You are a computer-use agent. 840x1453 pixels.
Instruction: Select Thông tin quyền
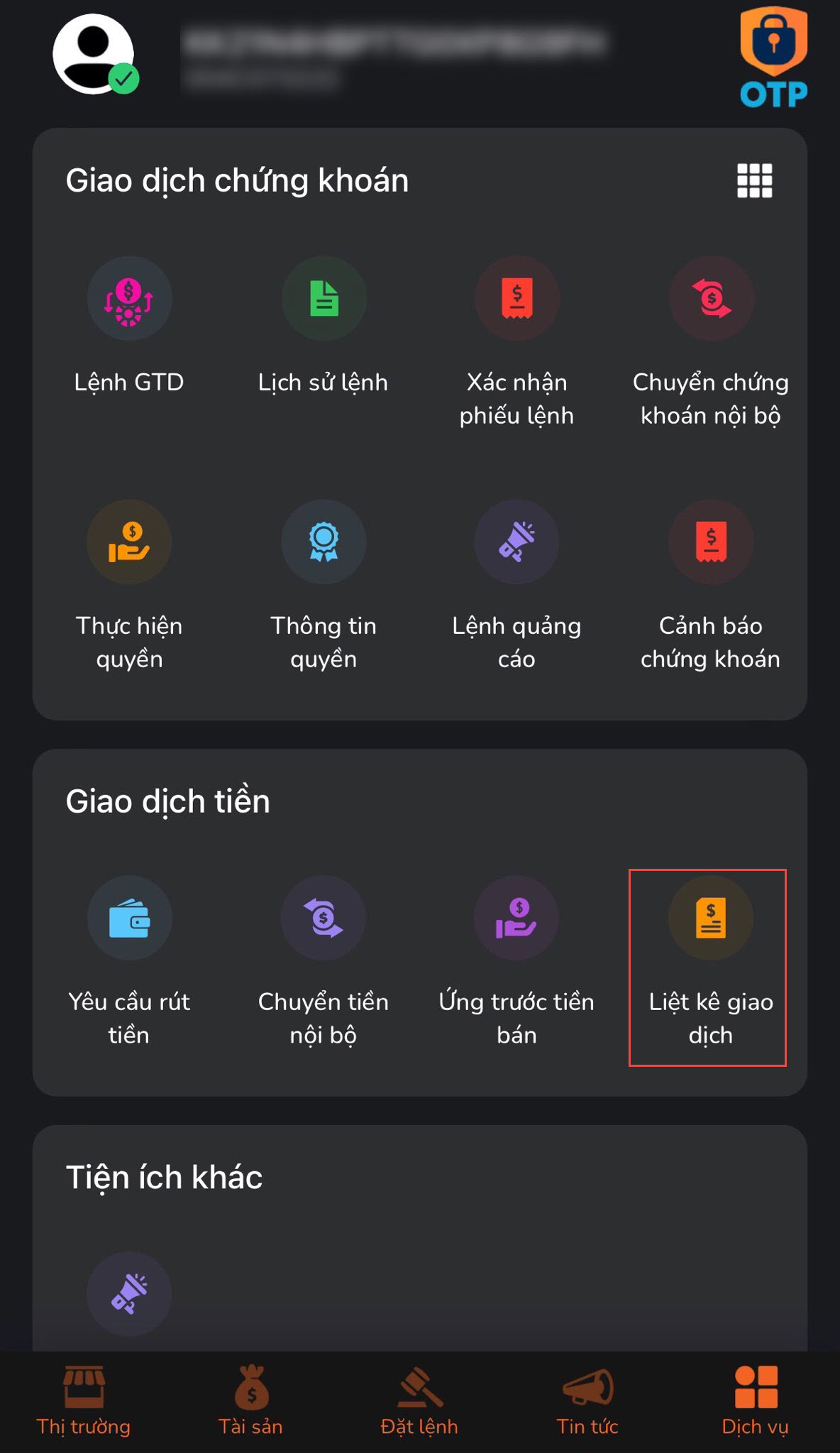coord(323,586)
